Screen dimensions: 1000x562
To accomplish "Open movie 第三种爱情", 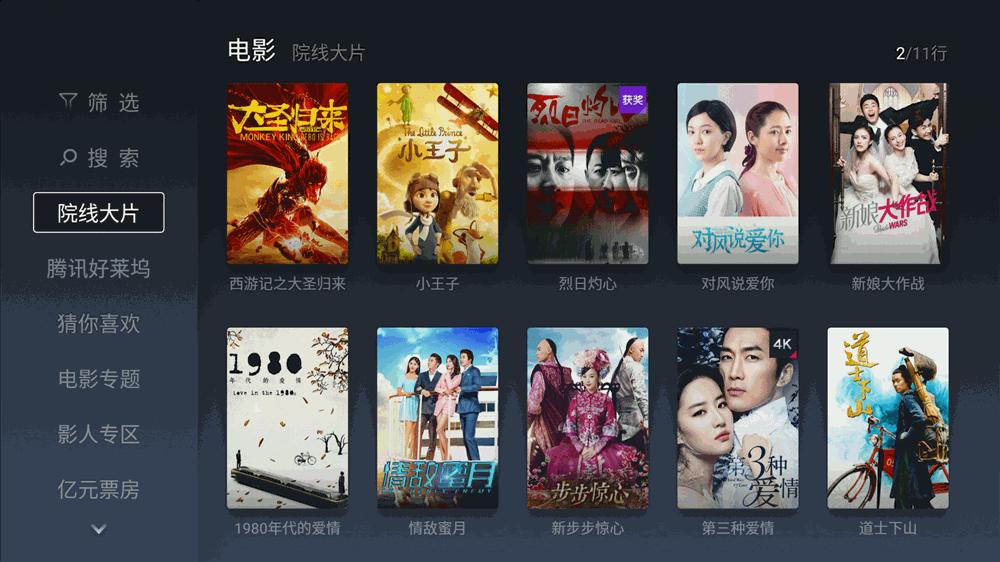I will tap(737, 418).
